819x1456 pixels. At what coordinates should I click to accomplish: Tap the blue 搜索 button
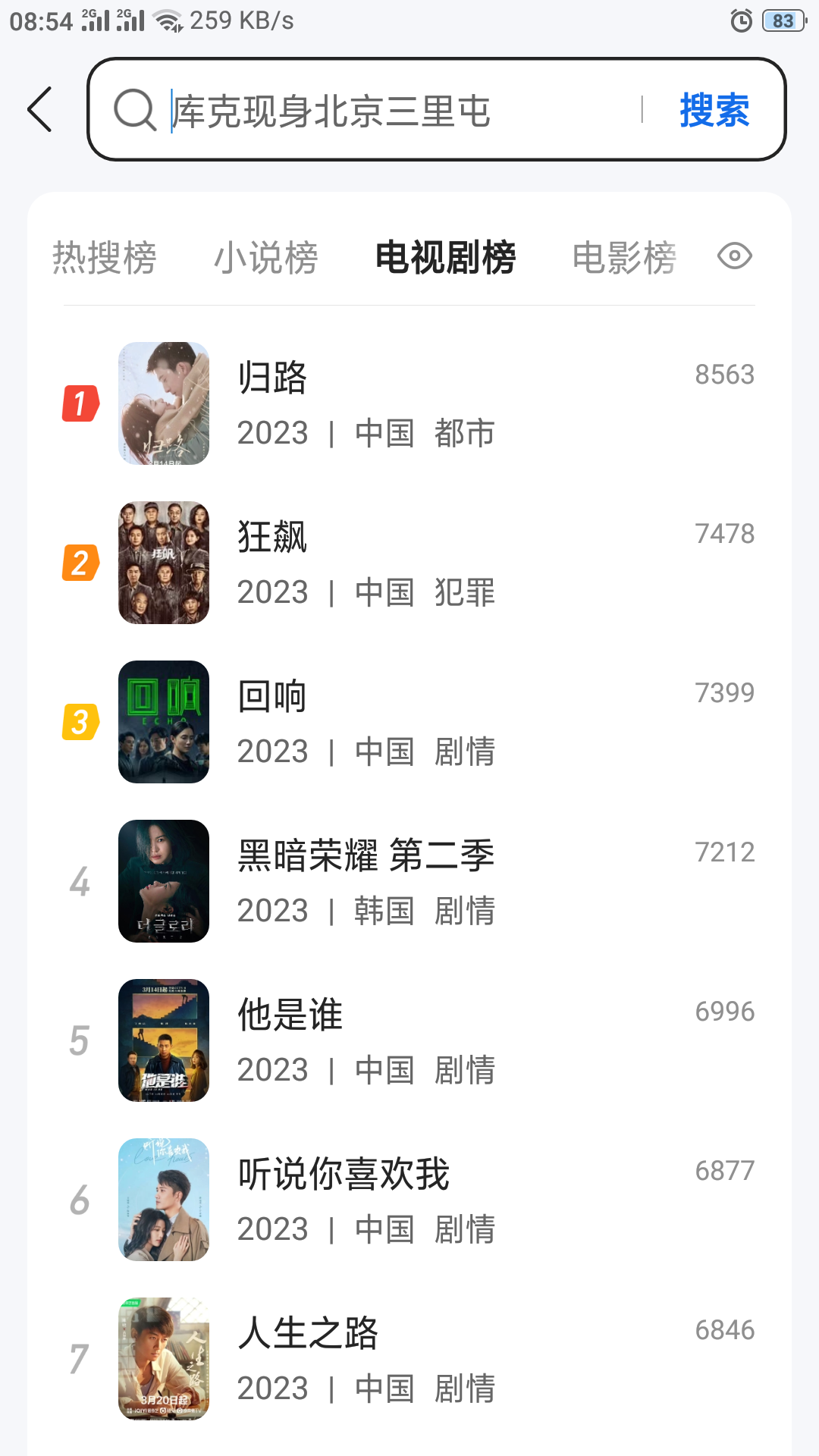(714, 110)
